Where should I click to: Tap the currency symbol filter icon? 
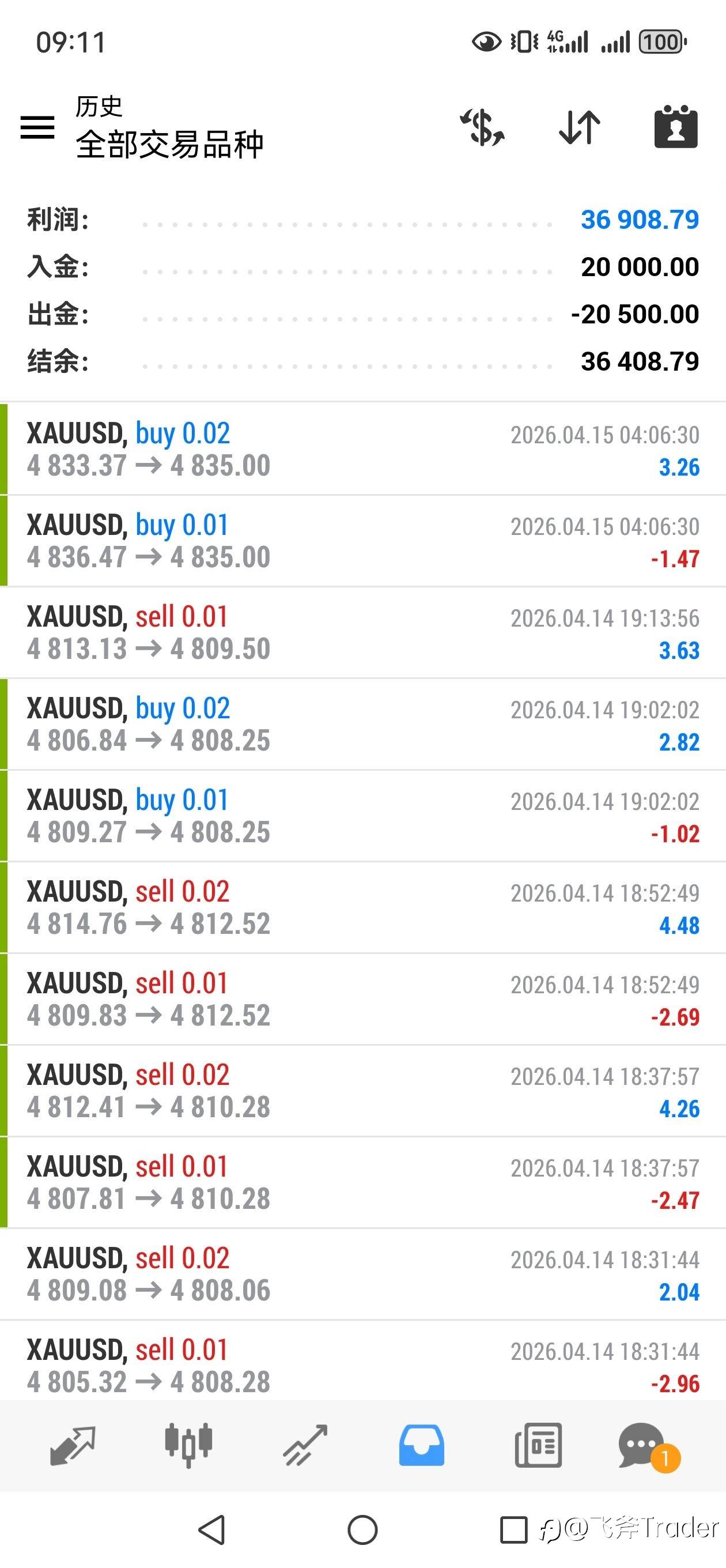click(x=482, y=128)
